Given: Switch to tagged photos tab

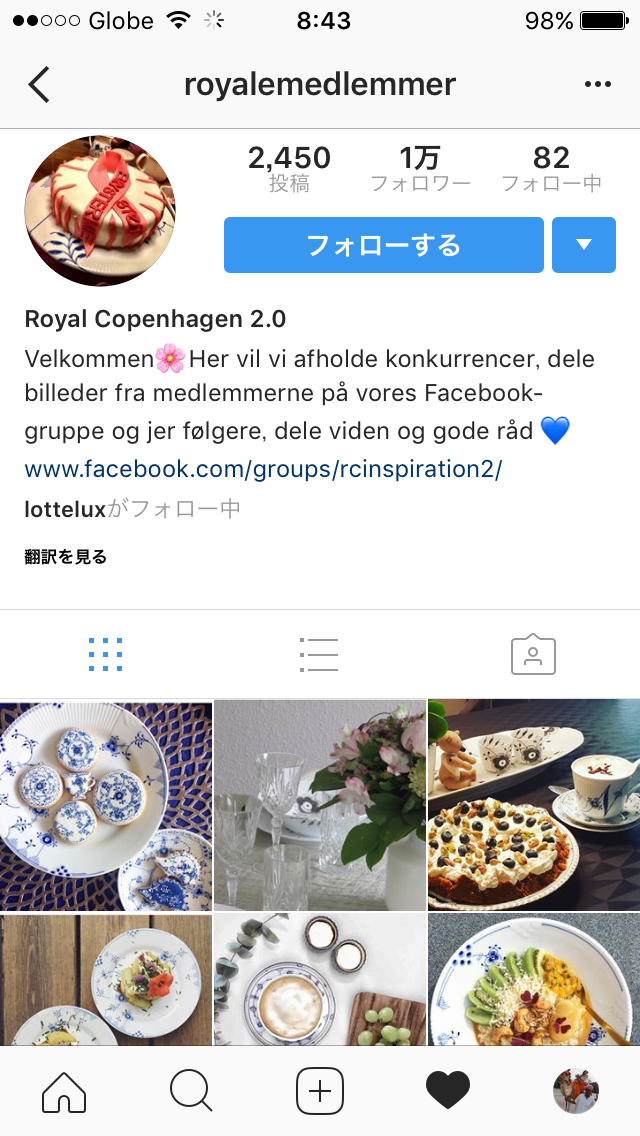Looking at the screenshot, I should (533, 654).
